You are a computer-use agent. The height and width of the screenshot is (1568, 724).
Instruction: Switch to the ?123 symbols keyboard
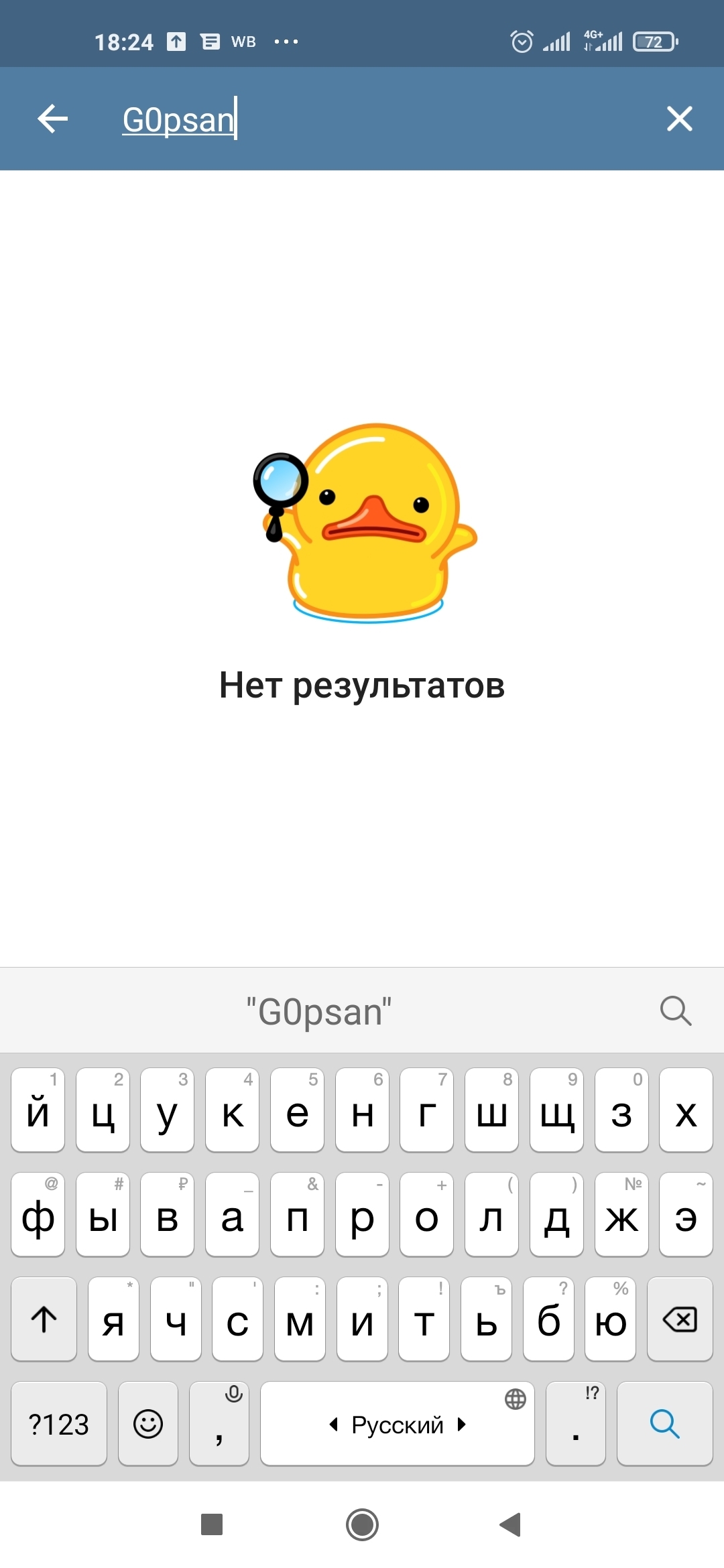(59, 1424)
